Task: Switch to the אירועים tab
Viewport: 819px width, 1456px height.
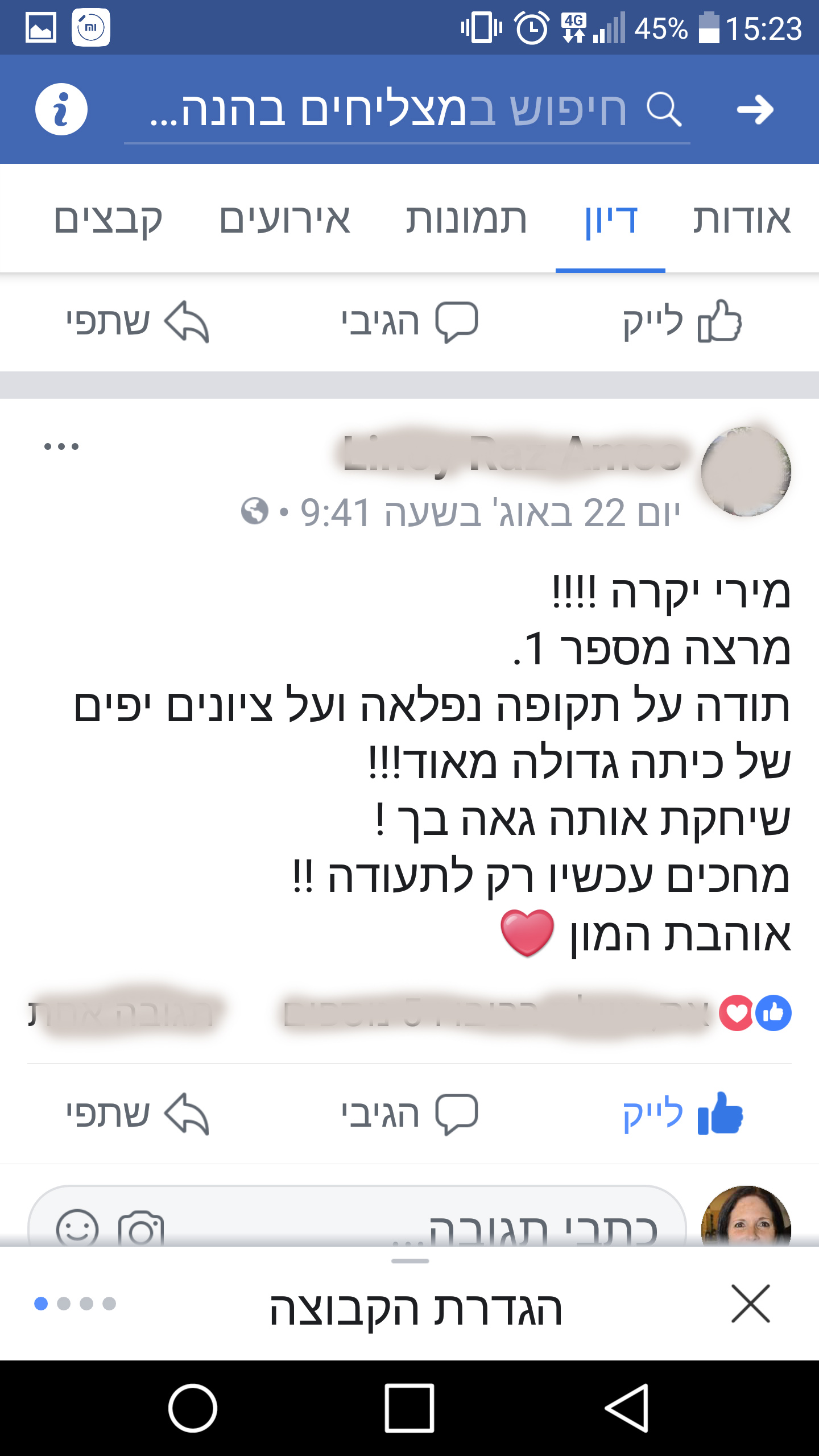Action: 284,220
